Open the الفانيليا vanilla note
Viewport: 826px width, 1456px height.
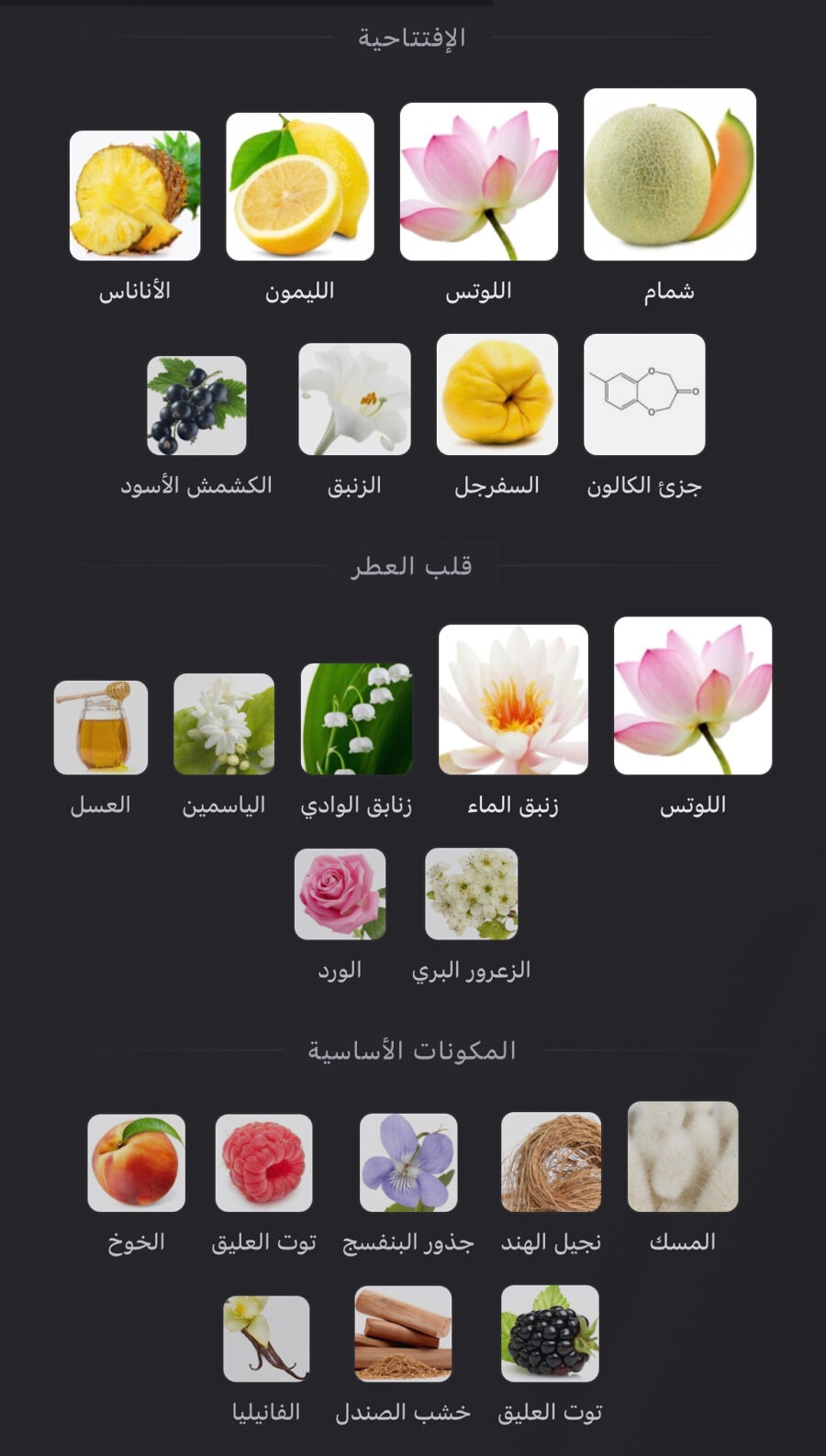266,1339
